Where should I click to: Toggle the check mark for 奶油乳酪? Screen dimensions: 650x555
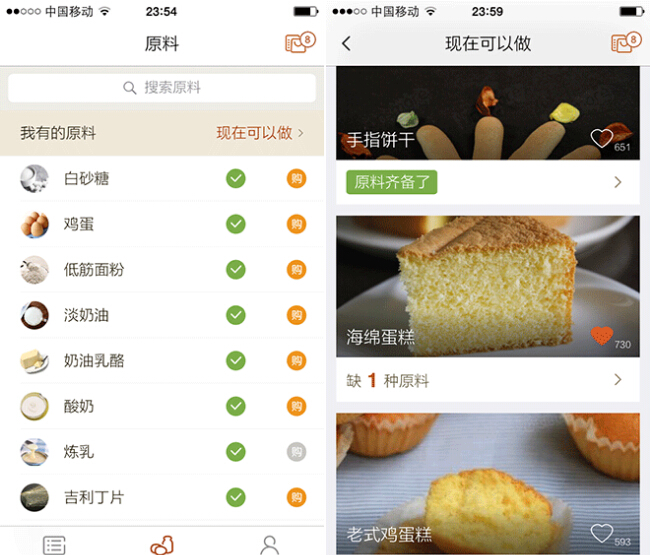click(236, 360)
